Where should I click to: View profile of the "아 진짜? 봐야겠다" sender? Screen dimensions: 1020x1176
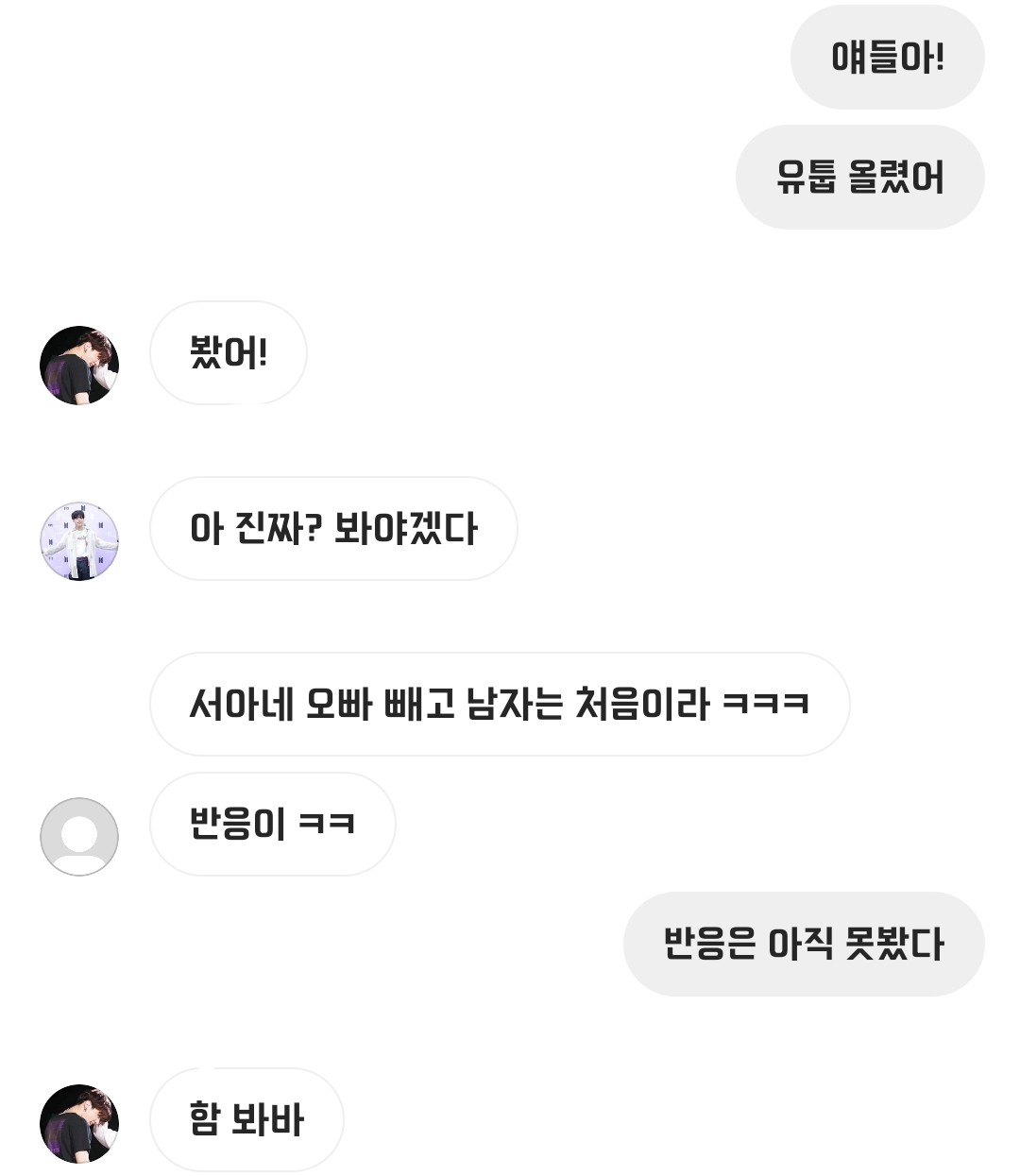coord(79,541)
